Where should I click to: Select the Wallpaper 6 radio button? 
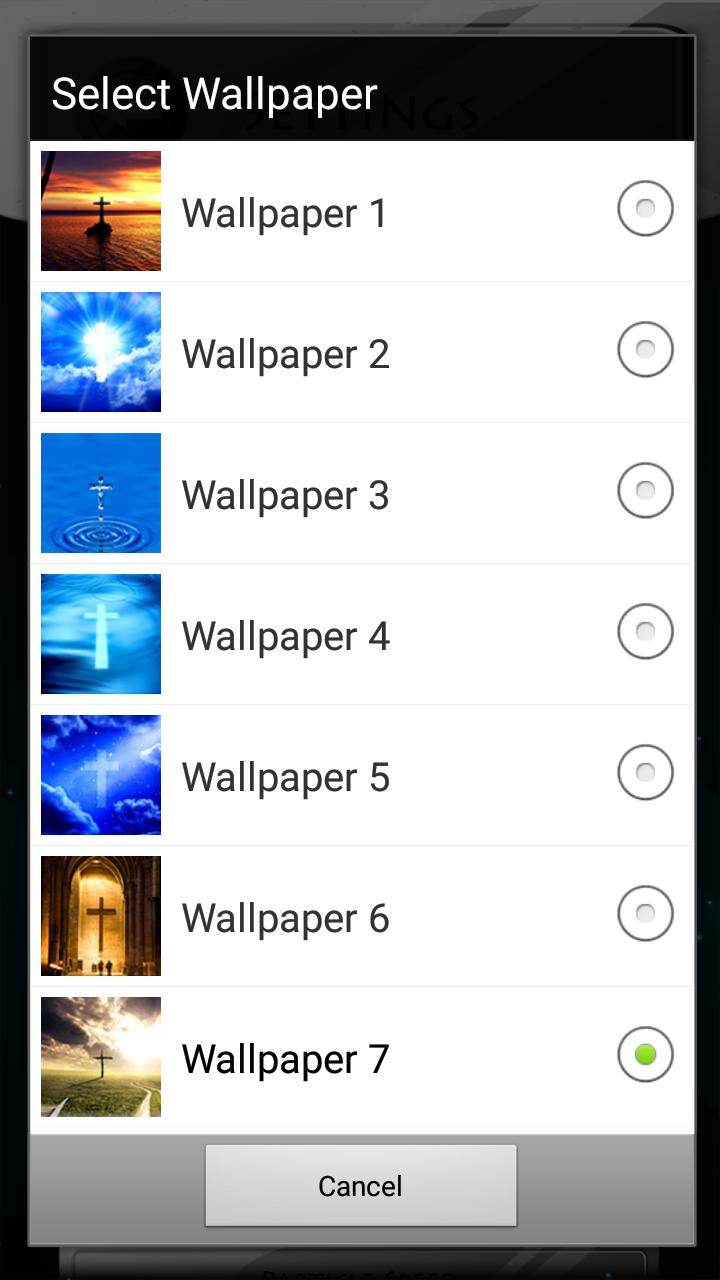pos(645,914)
